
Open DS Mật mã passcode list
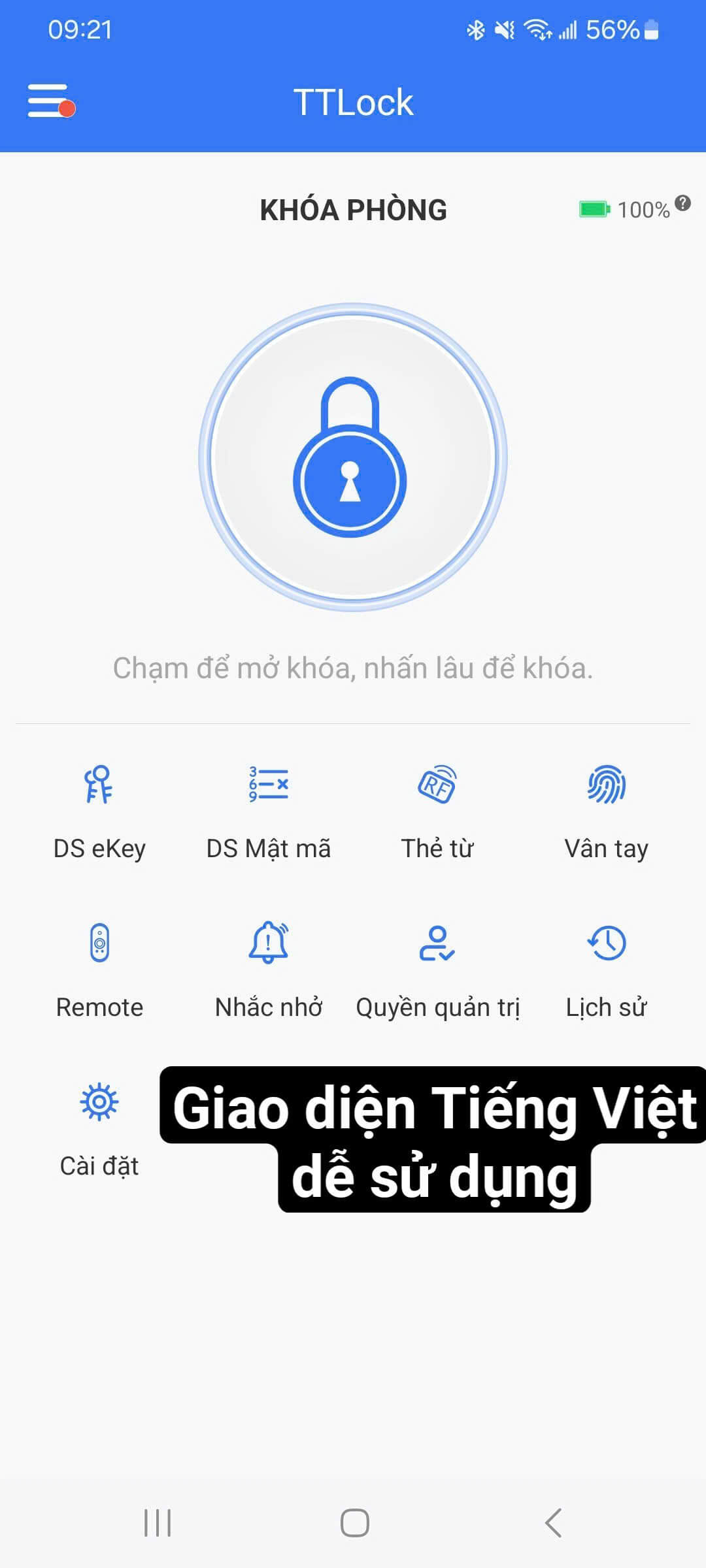click(269, 810)
